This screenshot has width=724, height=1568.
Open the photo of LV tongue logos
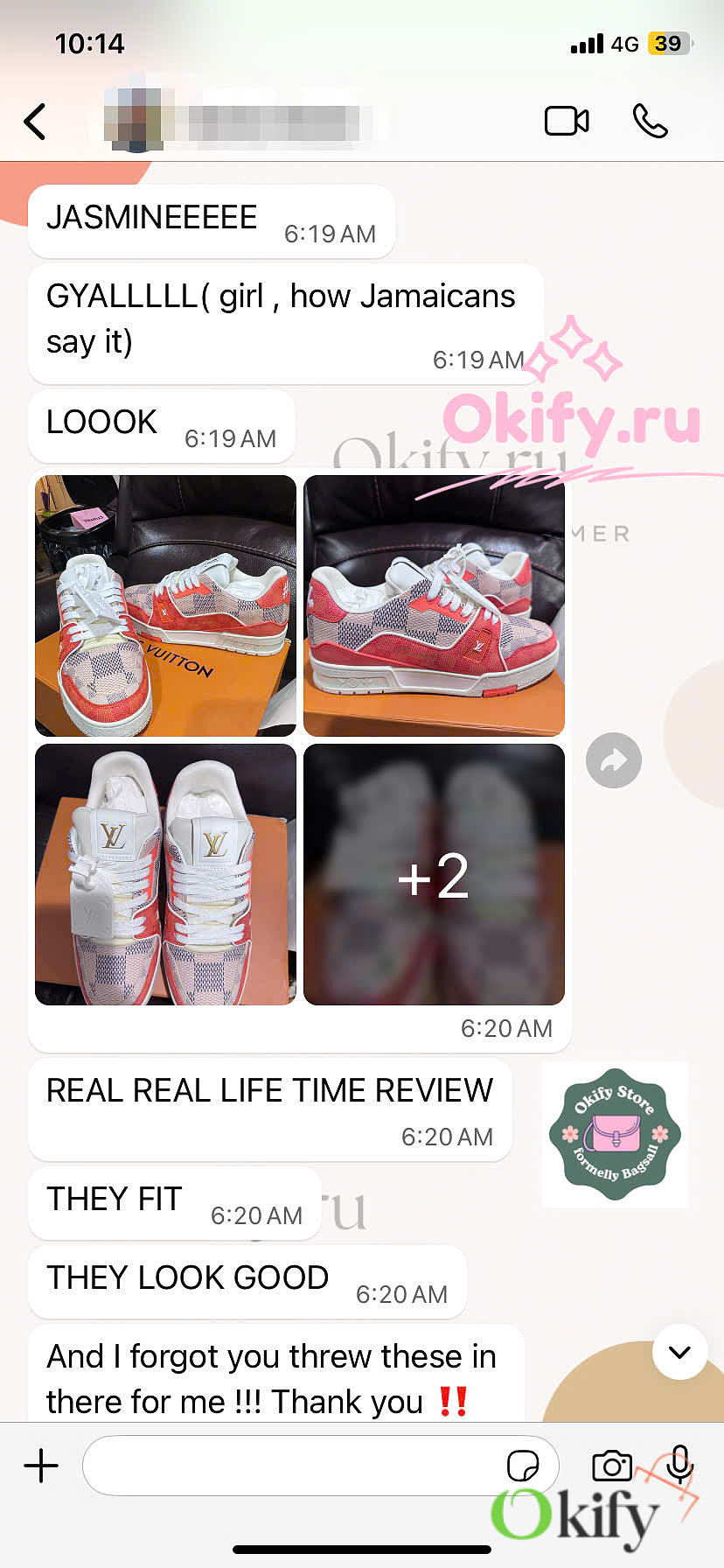[166, 874]
